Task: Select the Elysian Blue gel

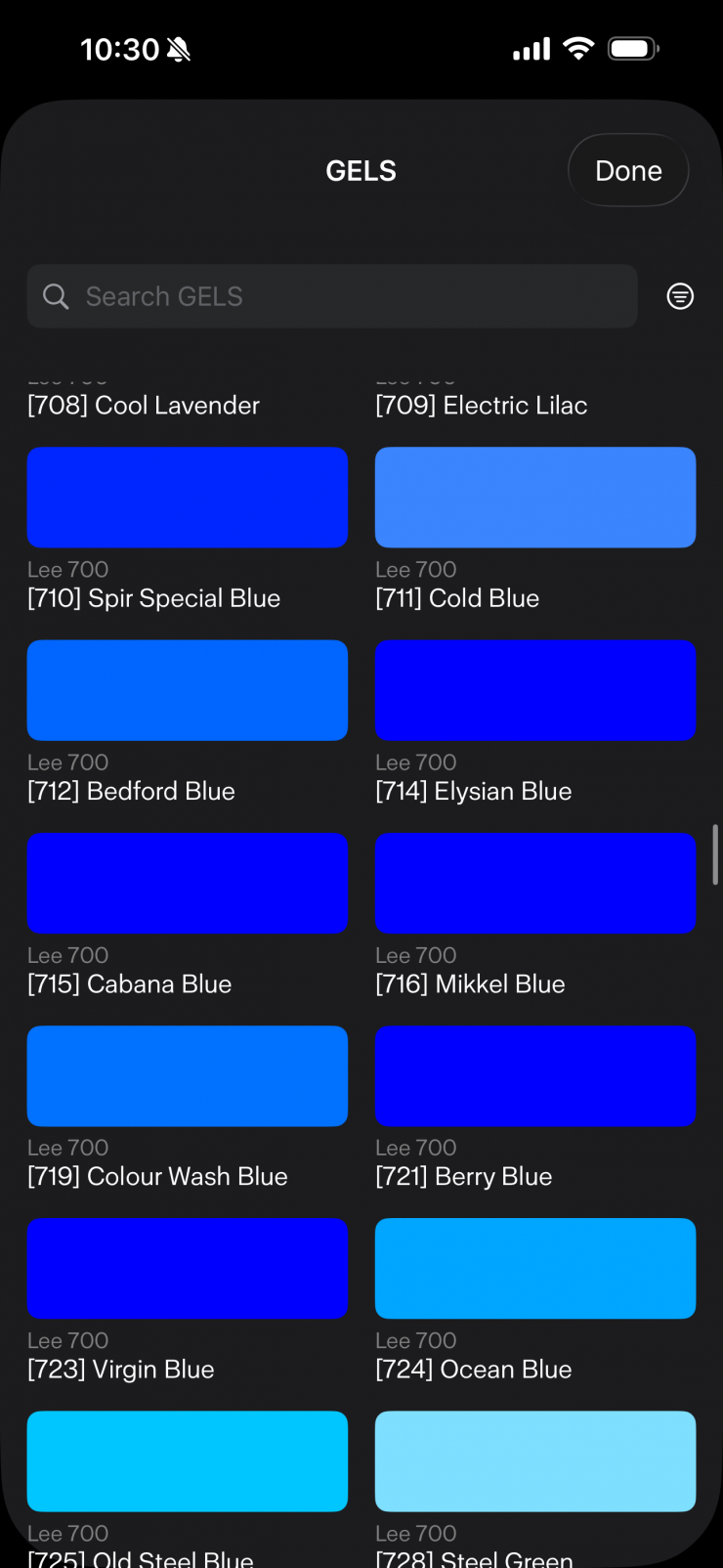Action: tap(535, 690)
